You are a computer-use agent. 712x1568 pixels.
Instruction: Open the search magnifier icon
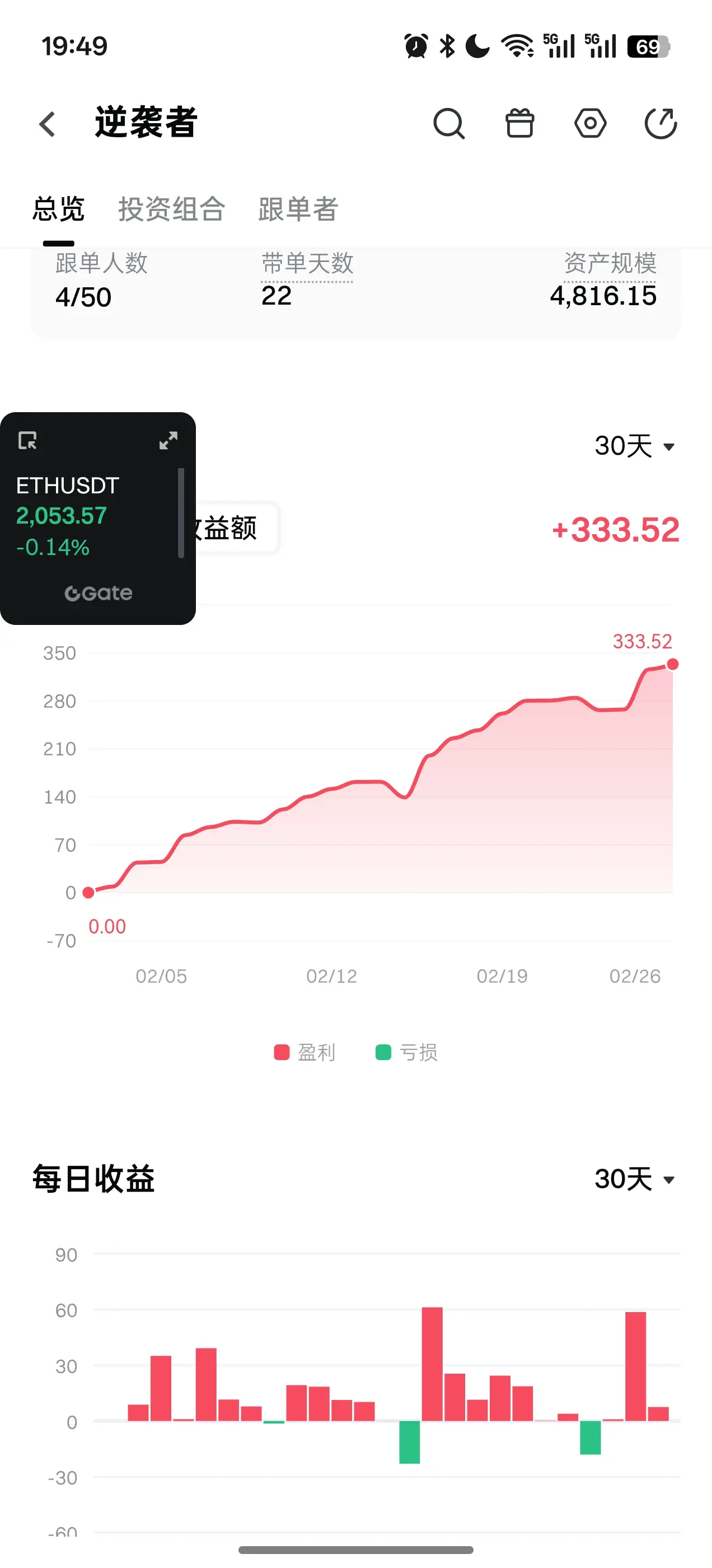pyautogui.click(x=449, y=124)
